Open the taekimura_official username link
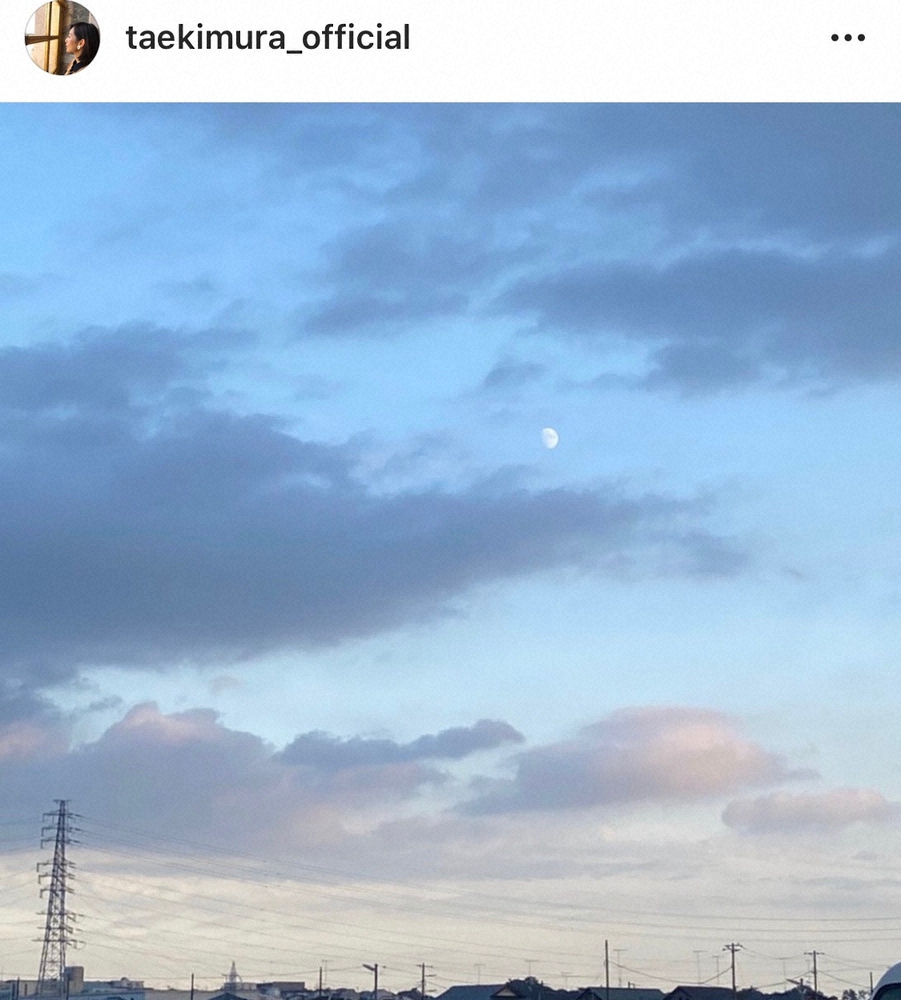Screen dimensions: 901x1000 point(267,38)
